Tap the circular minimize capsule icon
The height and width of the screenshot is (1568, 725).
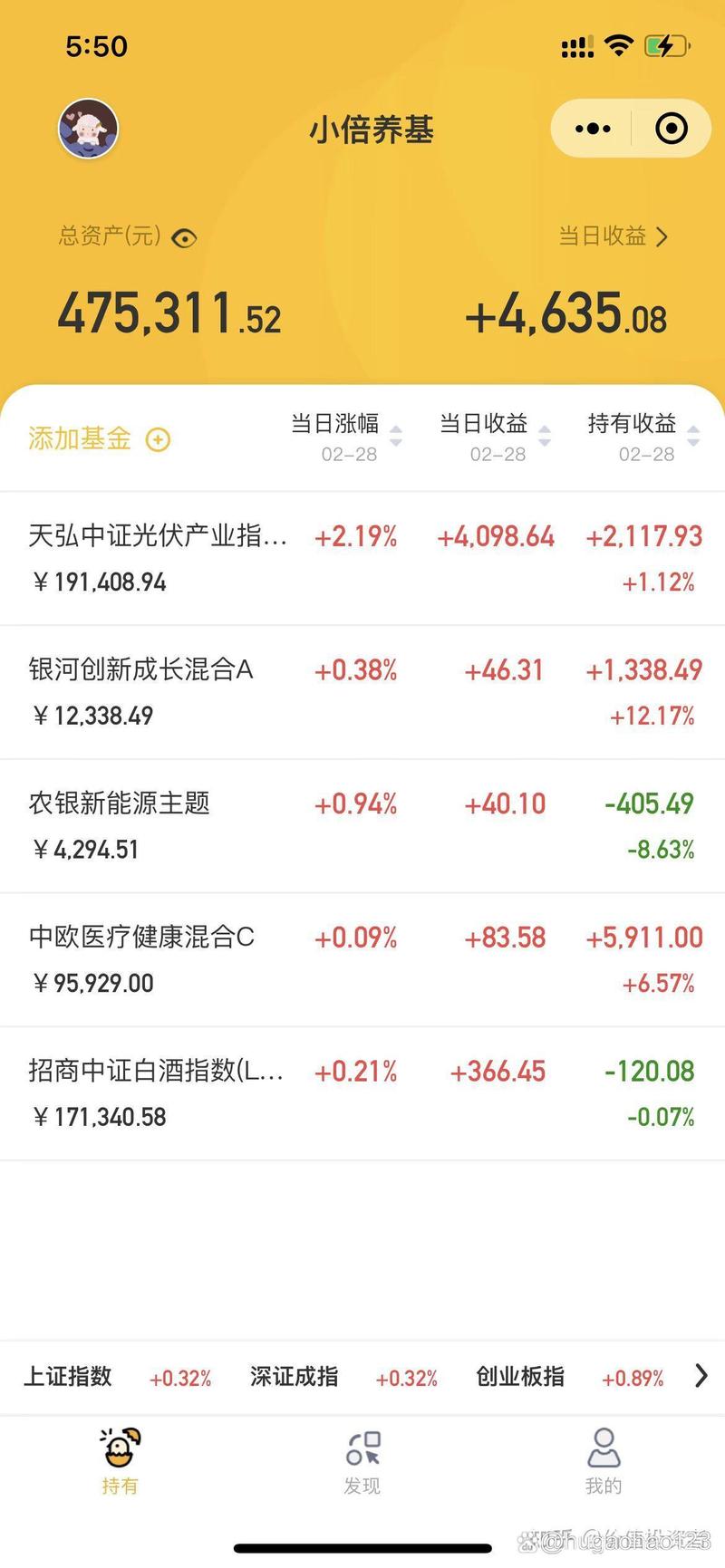point(672,128)
